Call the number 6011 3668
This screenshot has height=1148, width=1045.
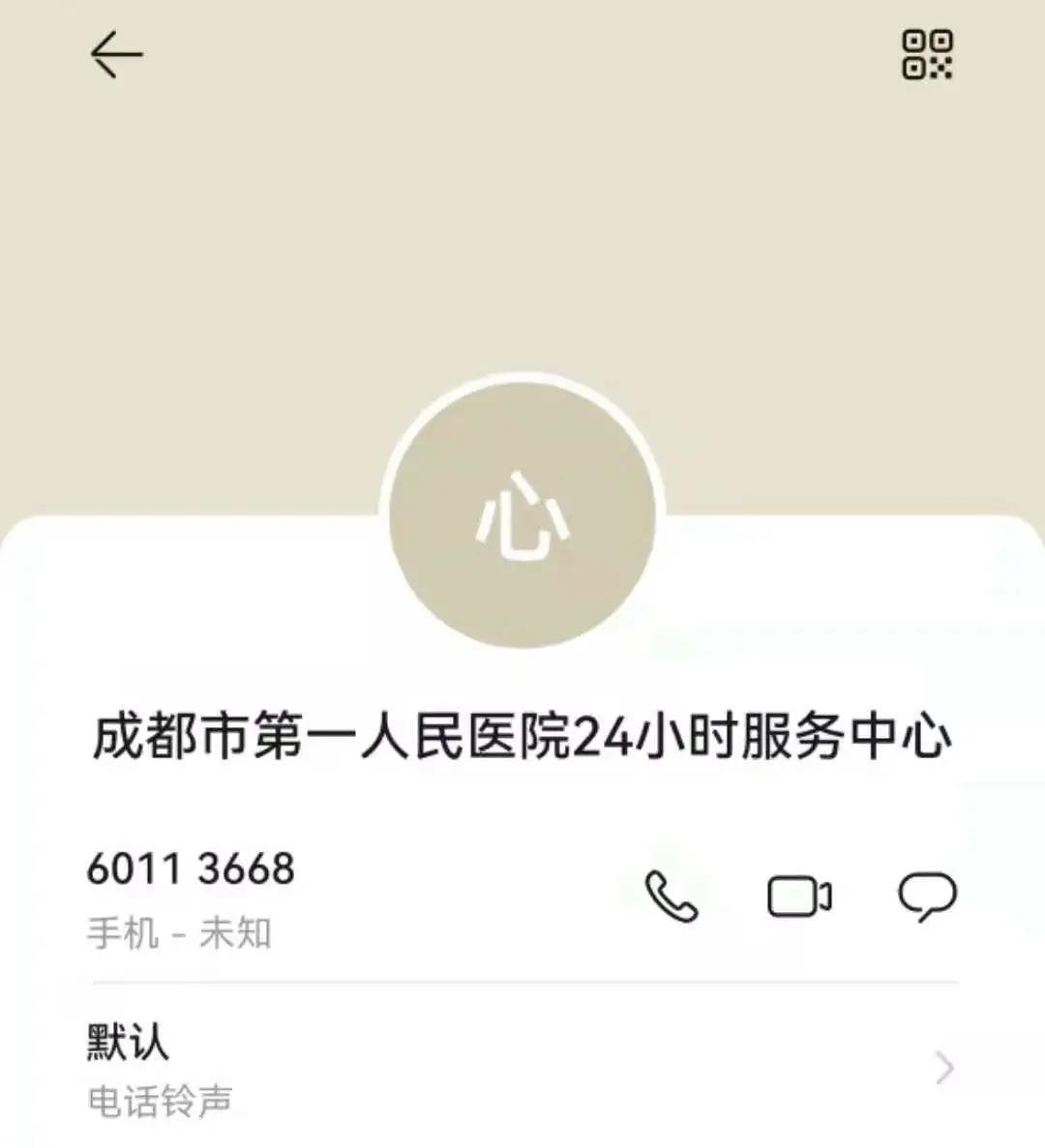coord(672,897)
